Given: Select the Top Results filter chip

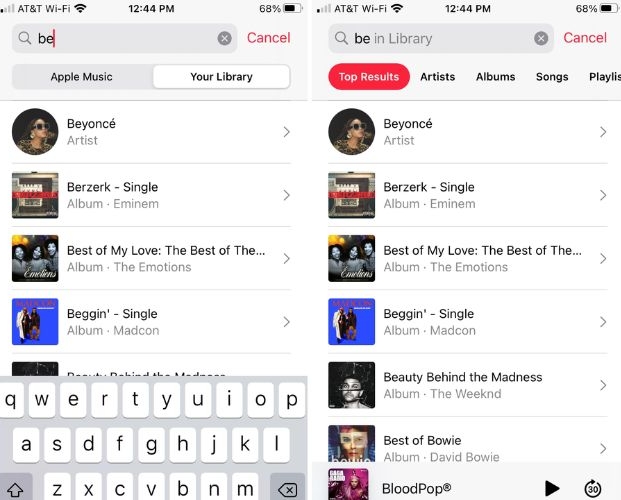Looking at the screenshot, I should coord(368,77).
